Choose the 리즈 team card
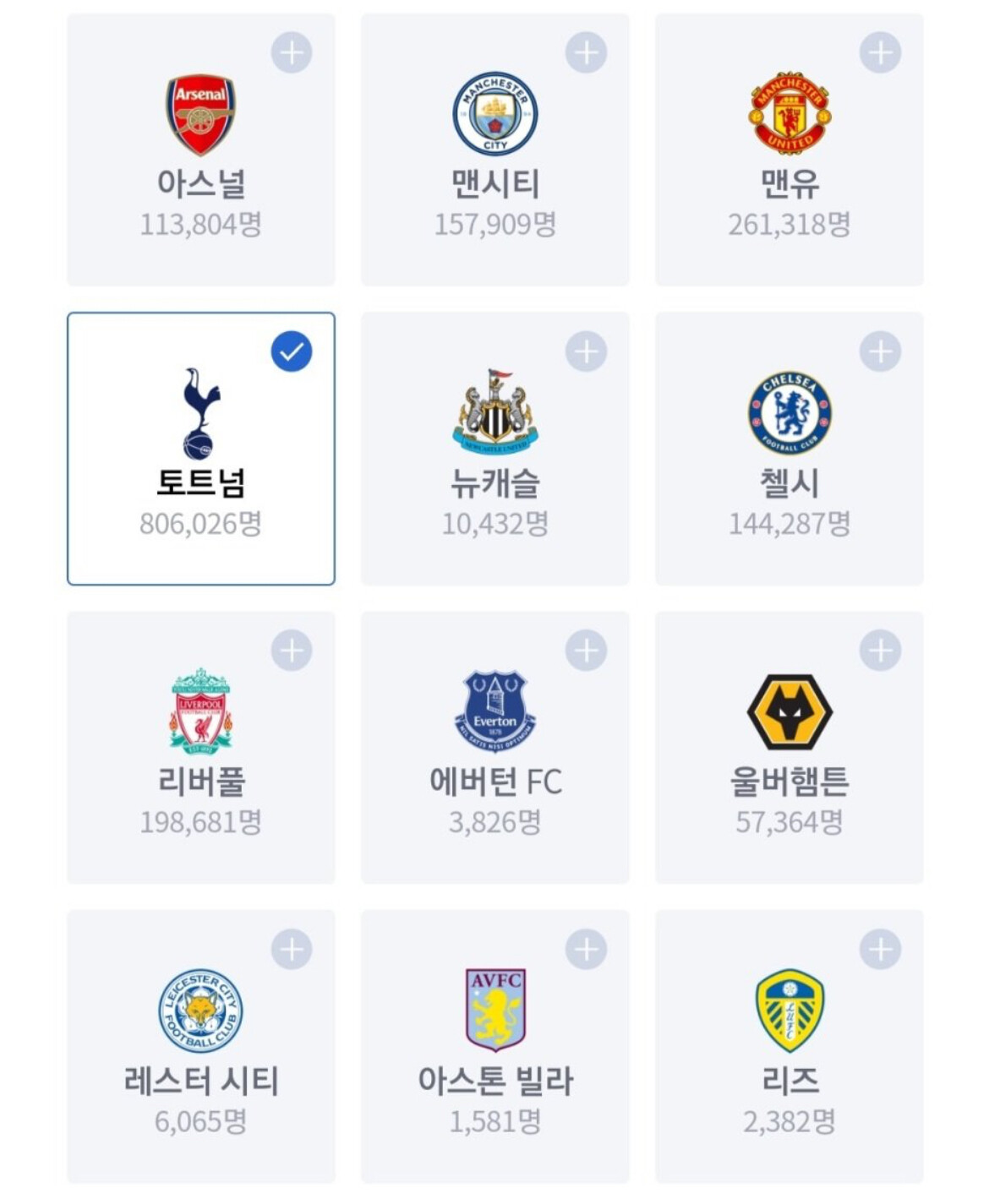This screenshot has height=1204, width=989. (x=790, y=1047)
